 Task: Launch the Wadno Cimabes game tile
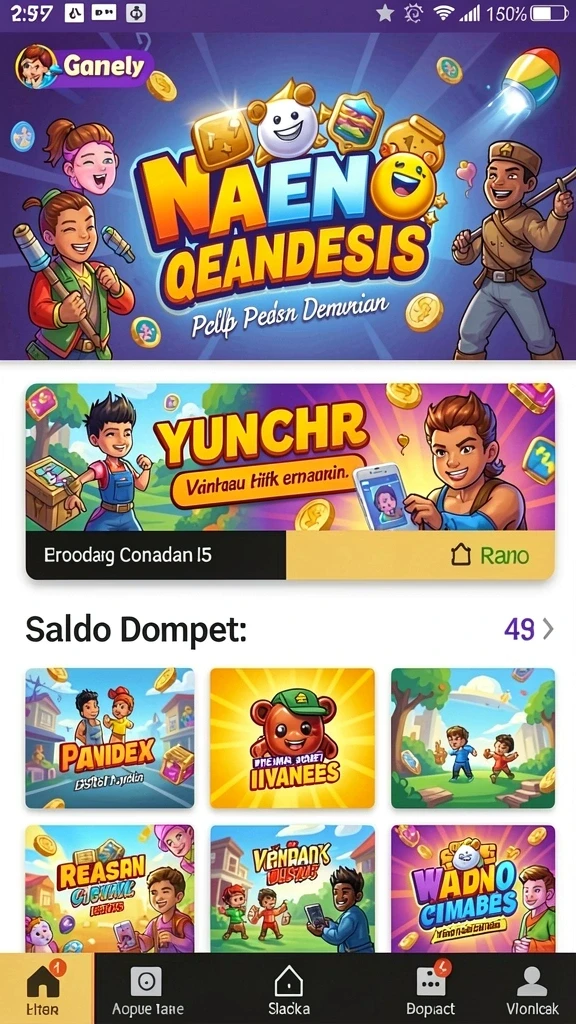473,889
